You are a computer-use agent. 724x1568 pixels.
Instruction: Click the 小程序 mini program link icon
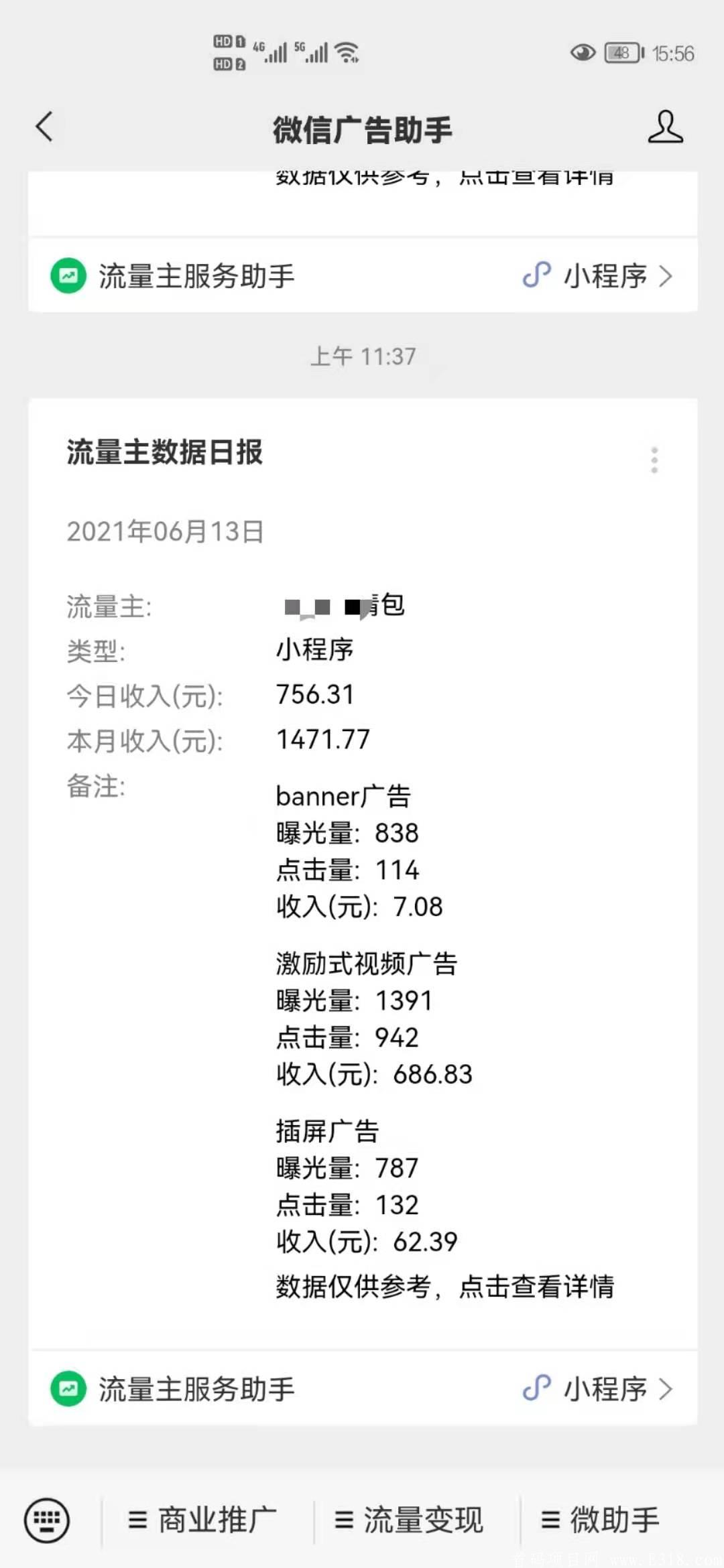(538, 275)
